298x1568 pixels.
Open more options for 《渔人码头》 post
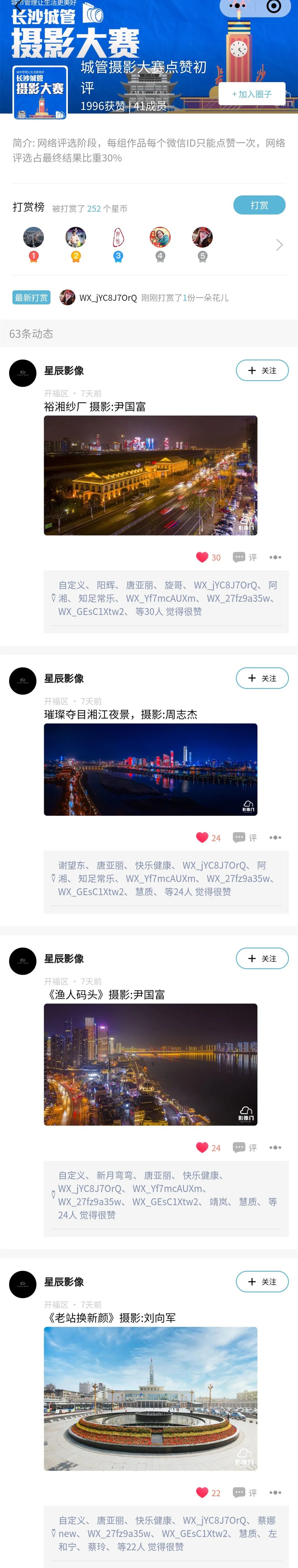pyautogui.click(x=275, y=1147)
